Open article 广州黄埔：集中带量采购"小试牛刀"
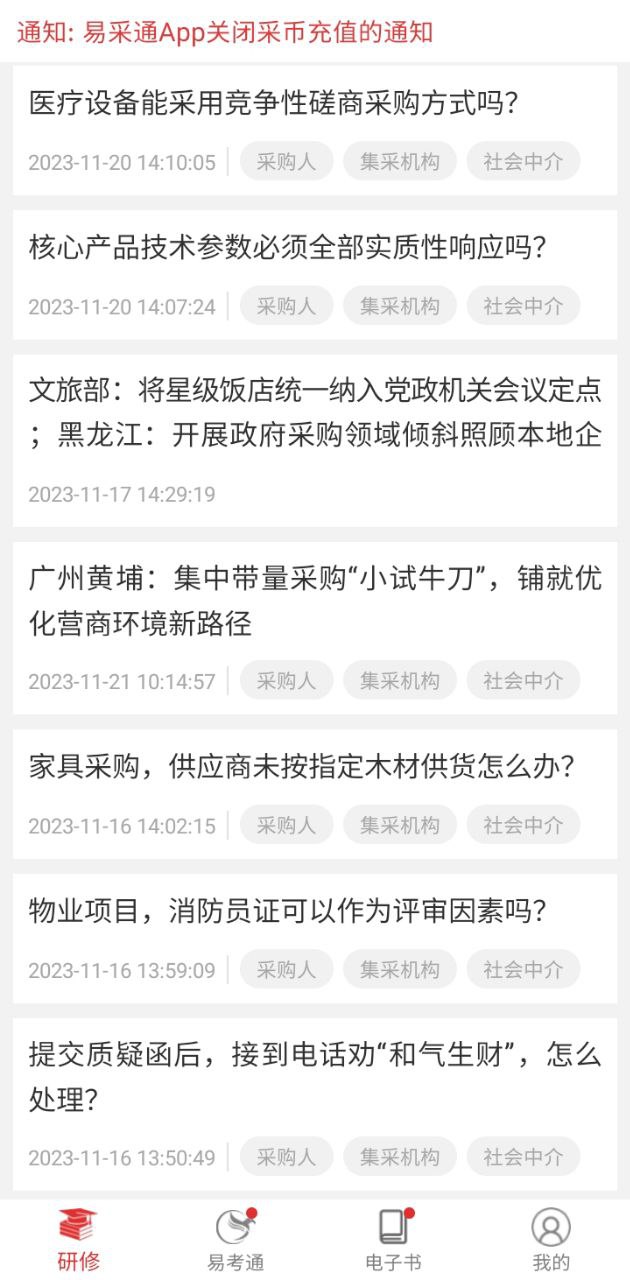This screenshot has width=630, height=1280. 315,600
